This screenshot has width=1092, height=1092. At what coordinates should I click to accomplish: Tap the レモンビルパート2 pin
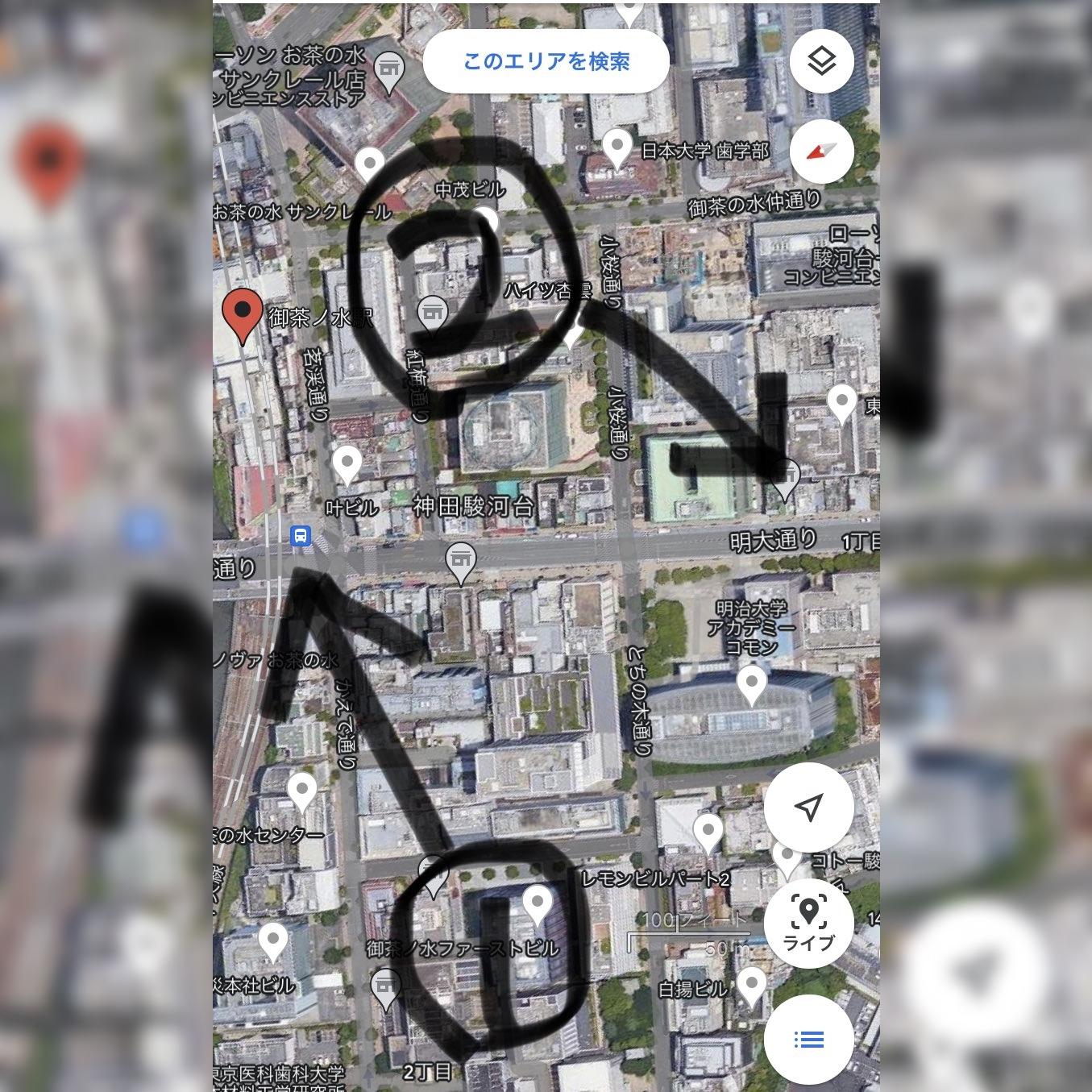click(708, 831)
